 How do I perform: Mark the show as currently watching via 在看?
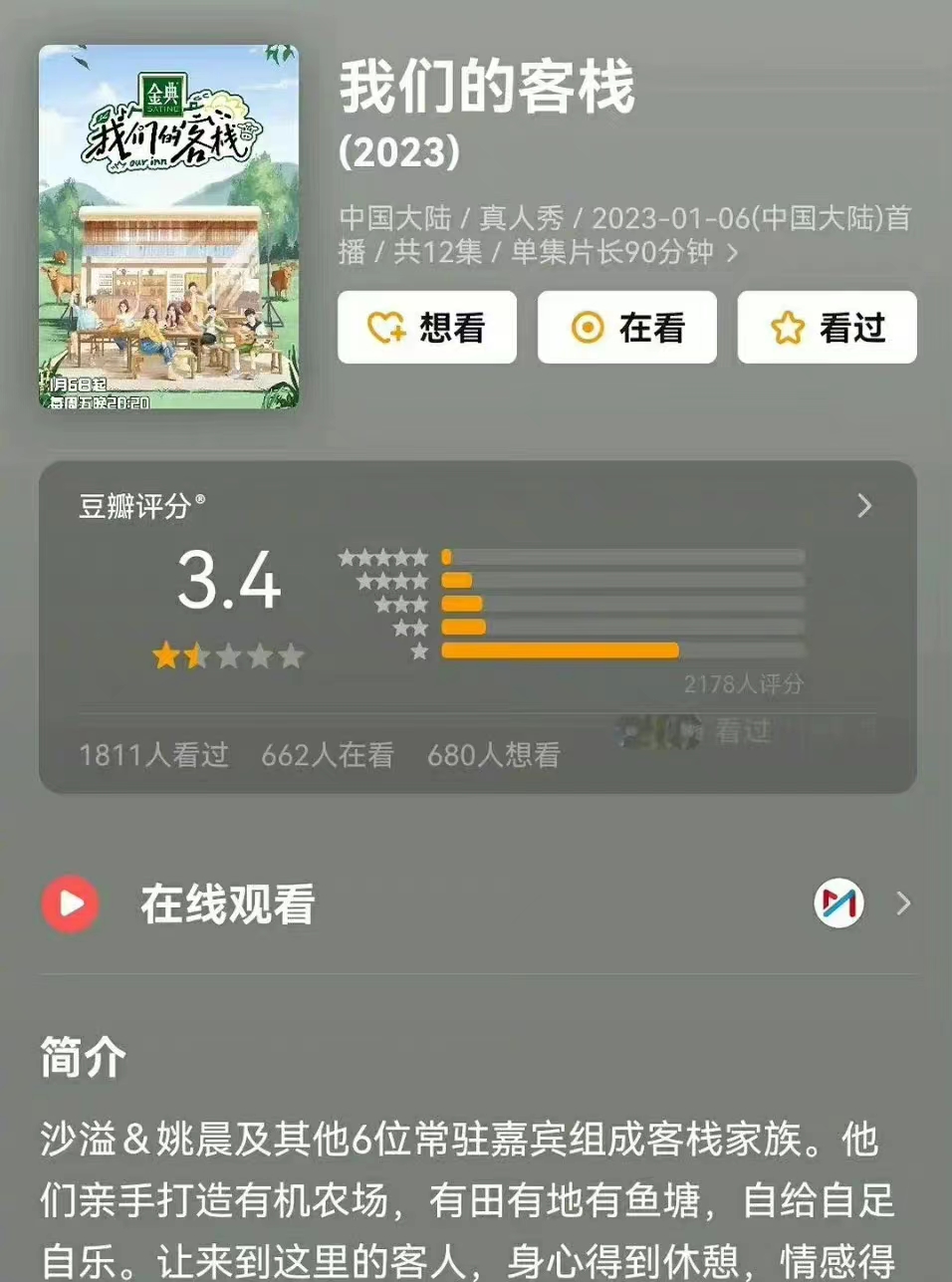pyautogui.click(x=626, y=327)
